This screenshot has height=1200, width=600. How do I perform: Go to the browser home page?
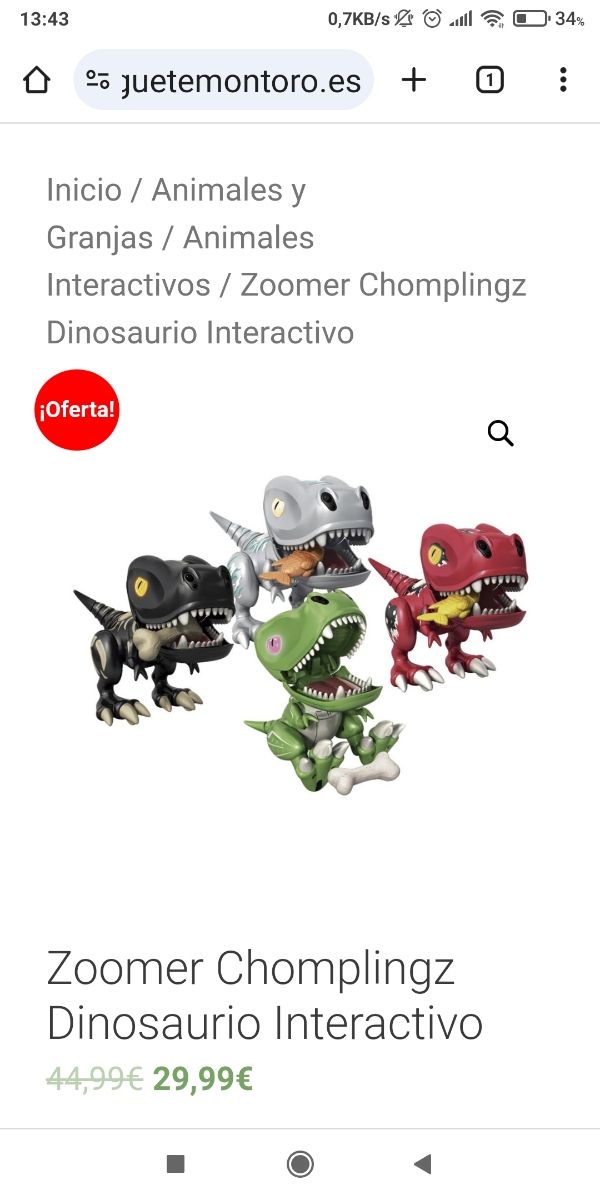(x=36, y=80)
